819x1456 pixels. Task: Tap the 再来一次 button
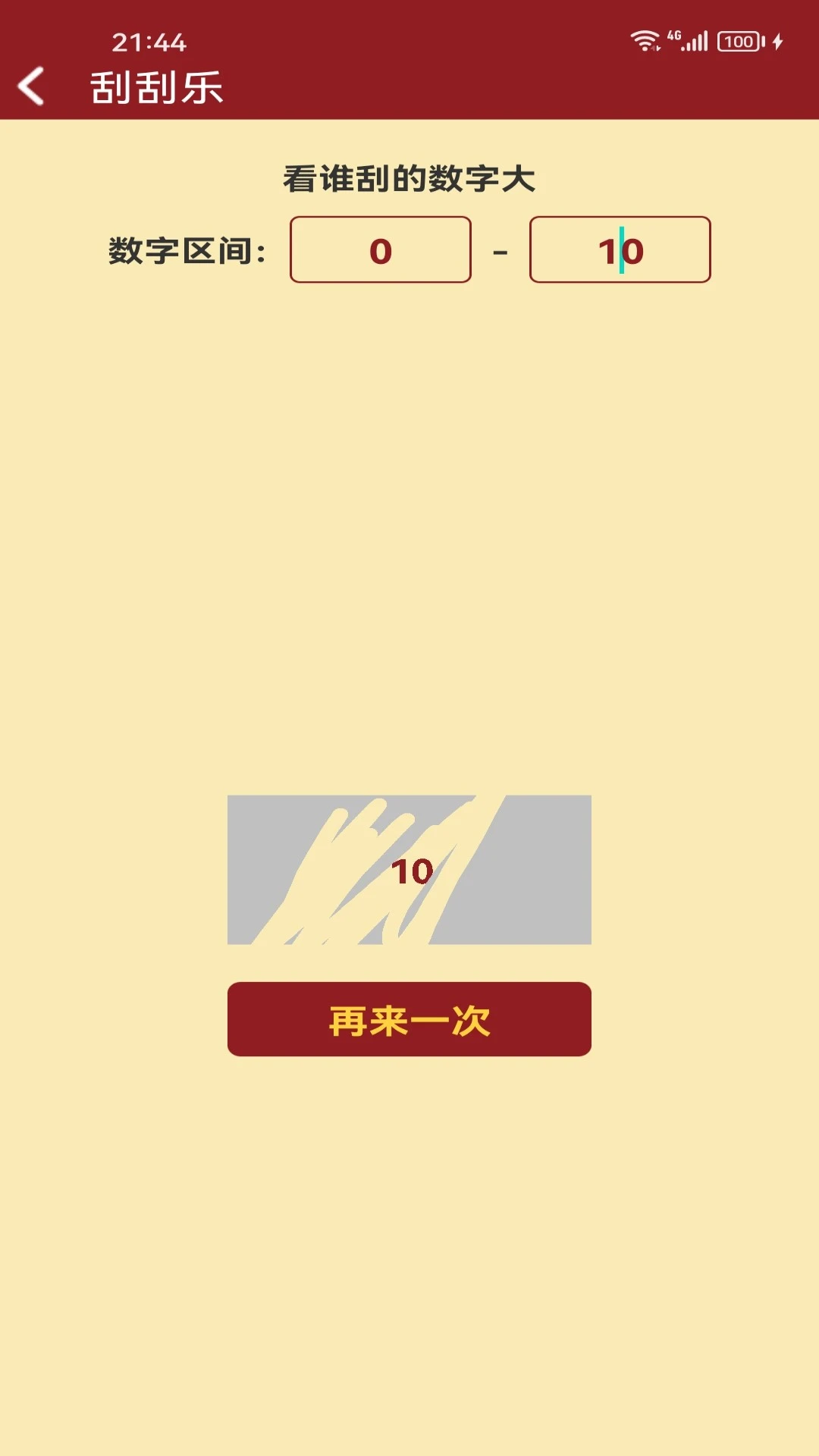(x=409, y=1018)
